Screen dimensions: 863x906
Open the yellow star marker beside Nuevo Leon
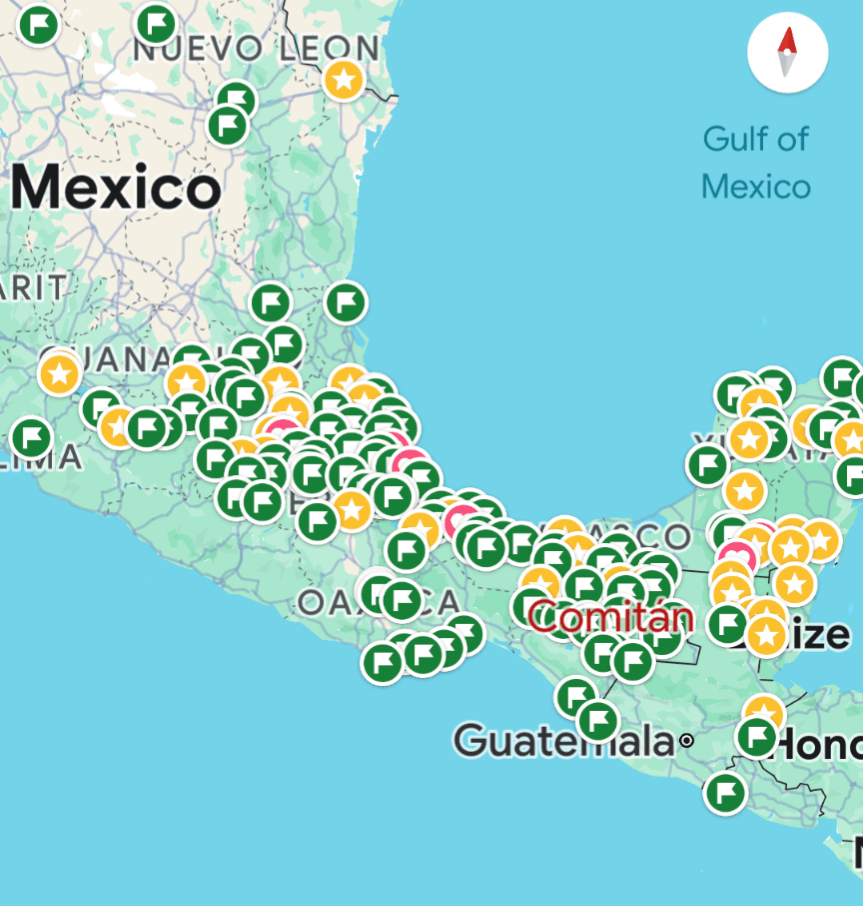343,79
